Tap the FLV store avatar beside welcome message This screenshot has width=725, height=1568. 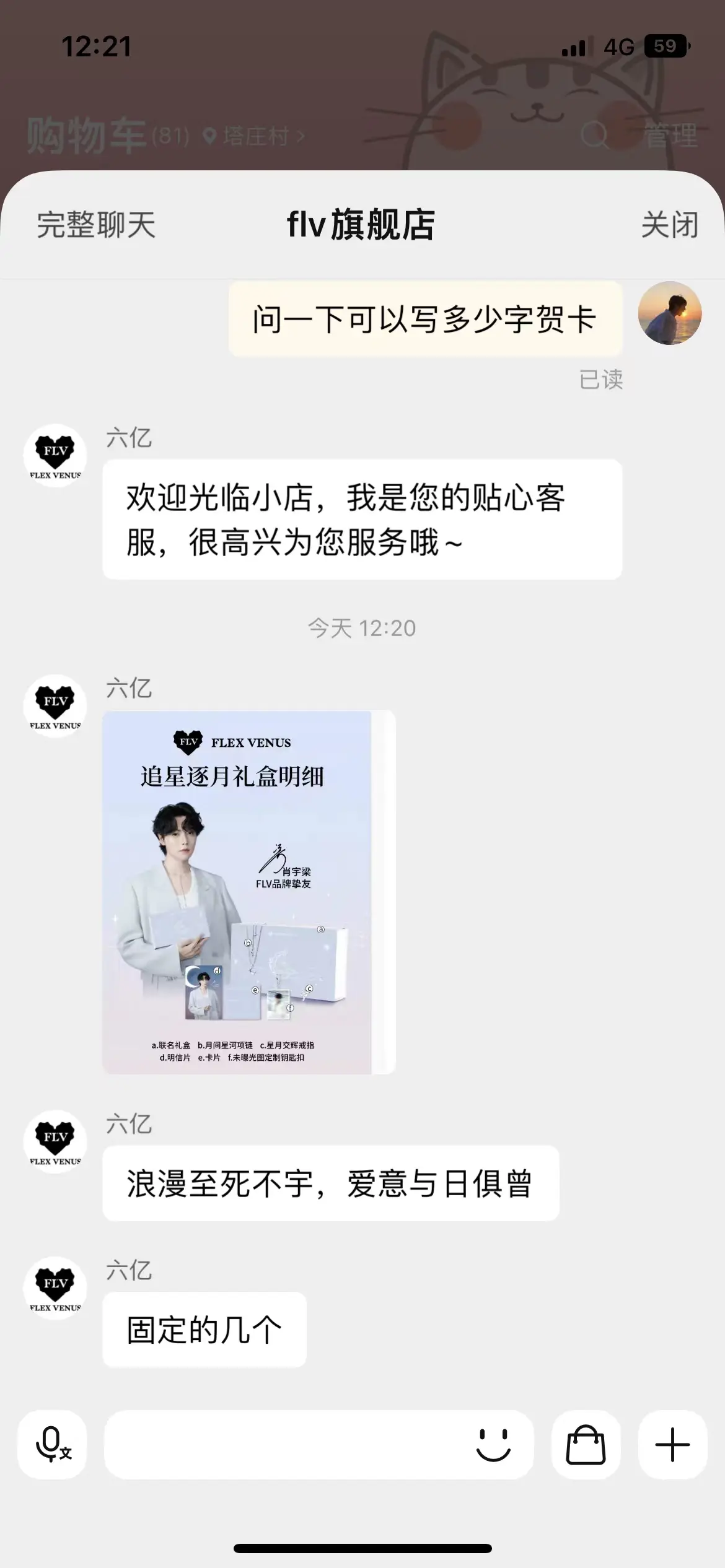pyautogui.click(x=55, y=455)
